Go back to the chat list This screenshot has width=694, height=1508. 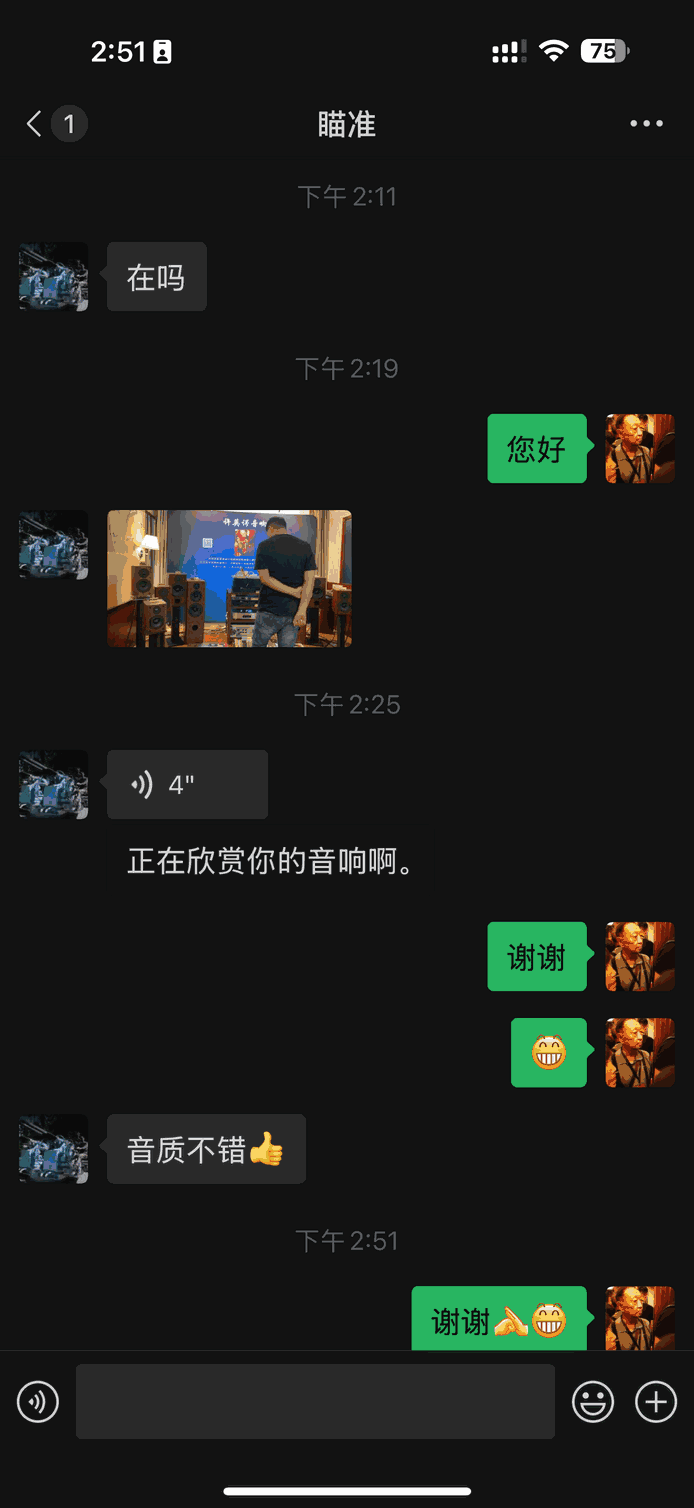click(36, 124)
